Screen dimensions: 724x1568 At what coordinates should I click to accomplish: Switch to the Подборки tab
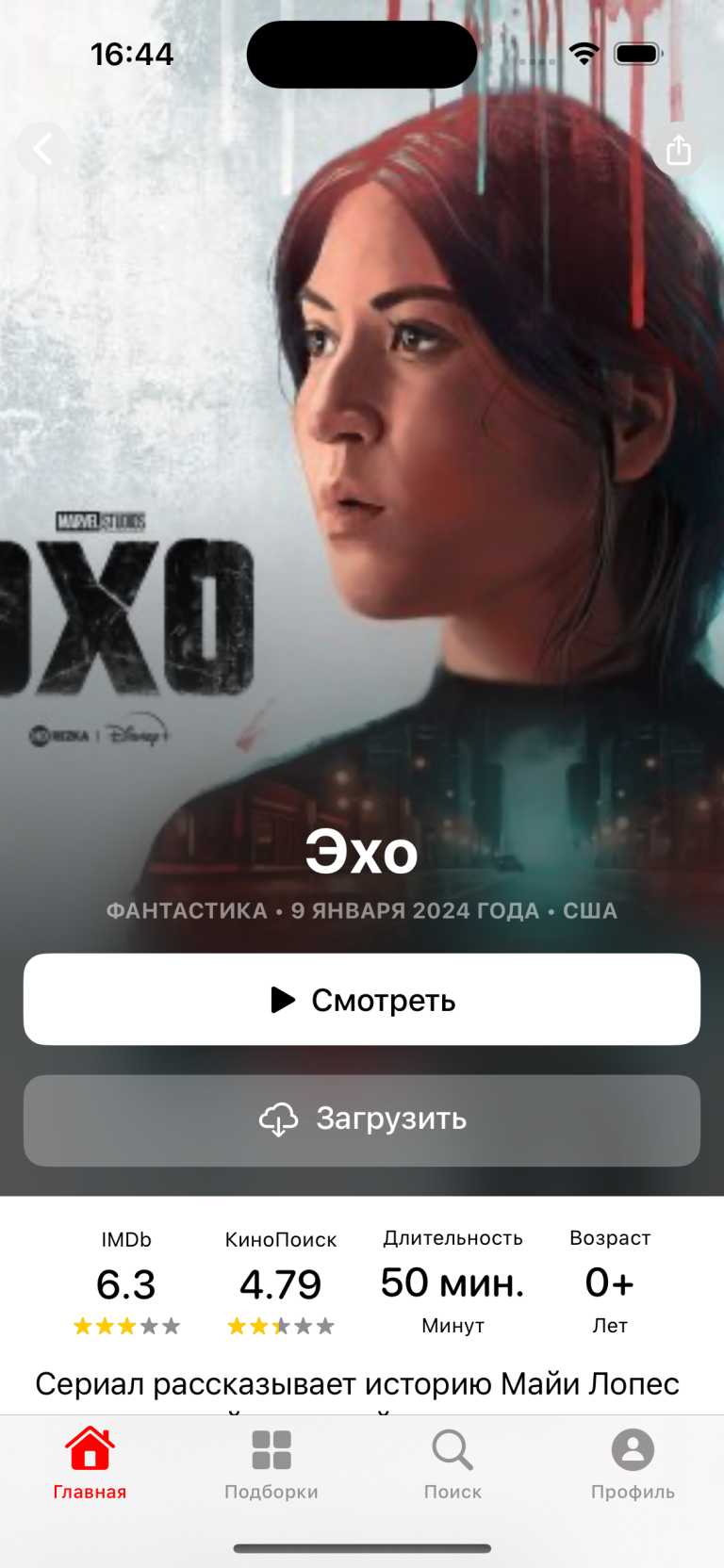pyautogui.click(x=271, y=1470)
